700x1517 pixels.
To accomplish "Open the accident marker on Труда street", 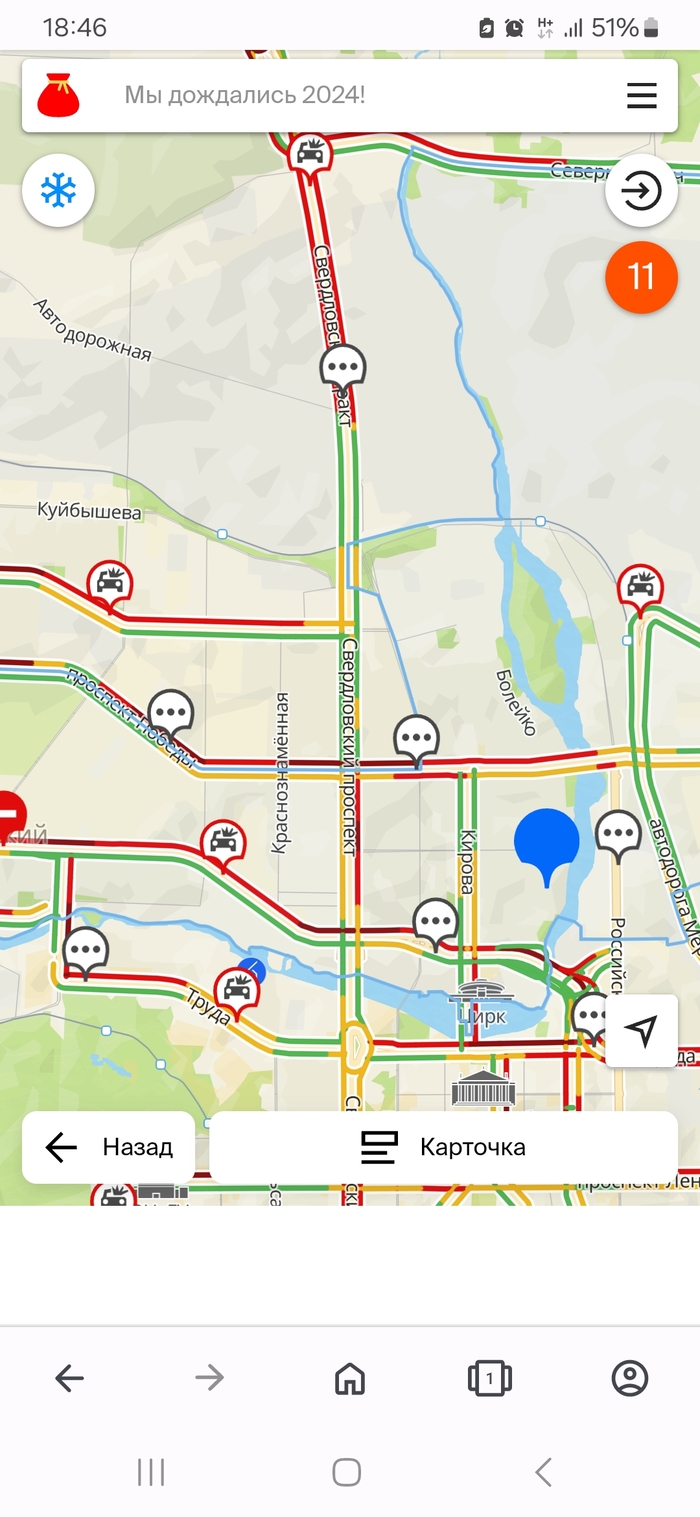I will click(237, 989).
